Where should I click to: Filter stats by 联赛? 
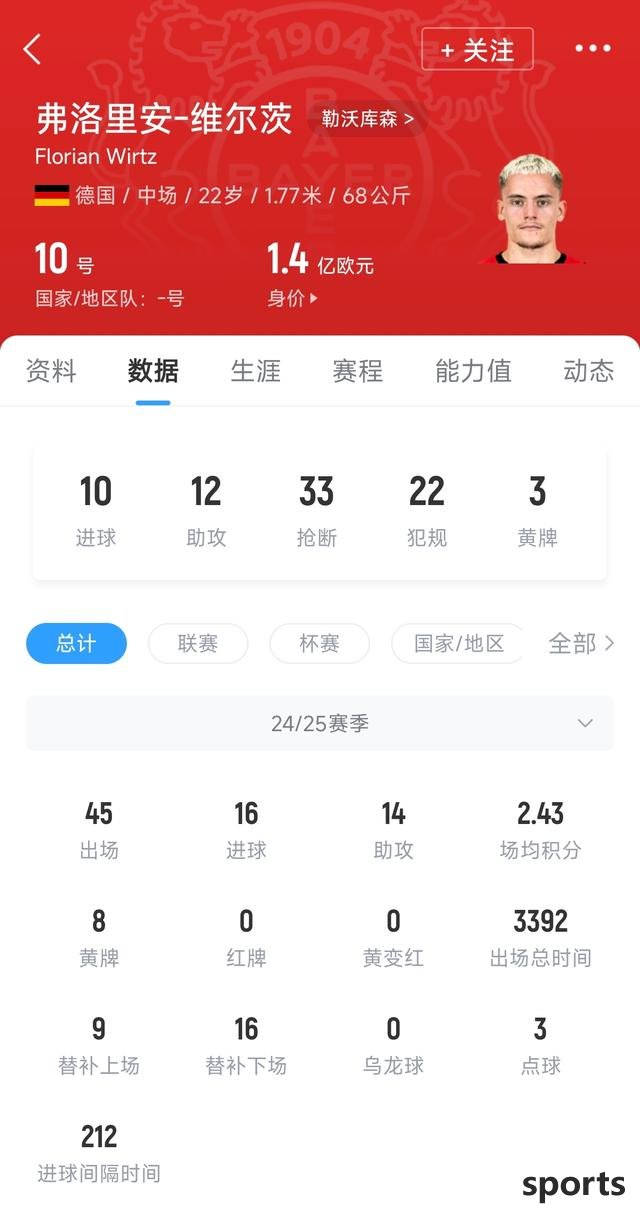(x=198, y=644)
